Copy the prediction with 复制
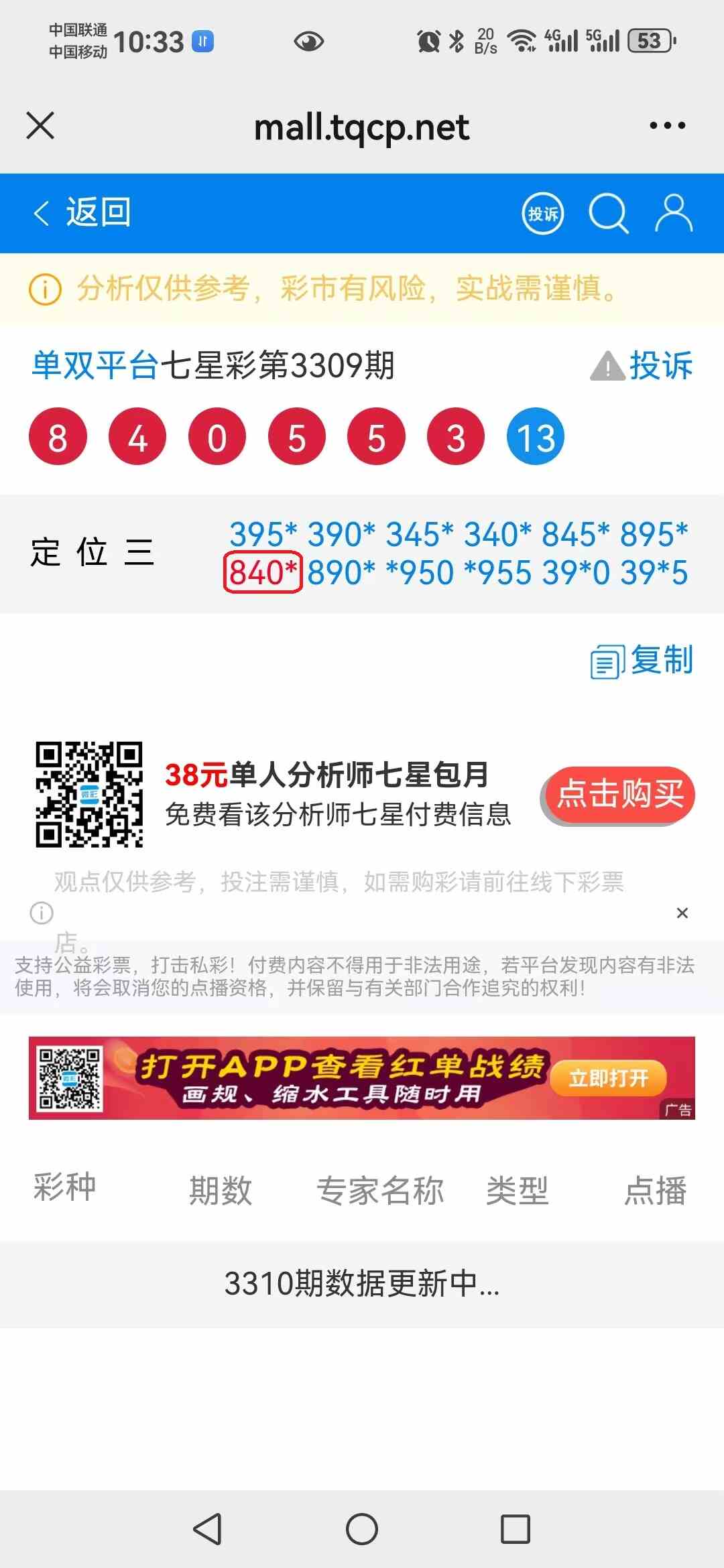 coord(642,661)
